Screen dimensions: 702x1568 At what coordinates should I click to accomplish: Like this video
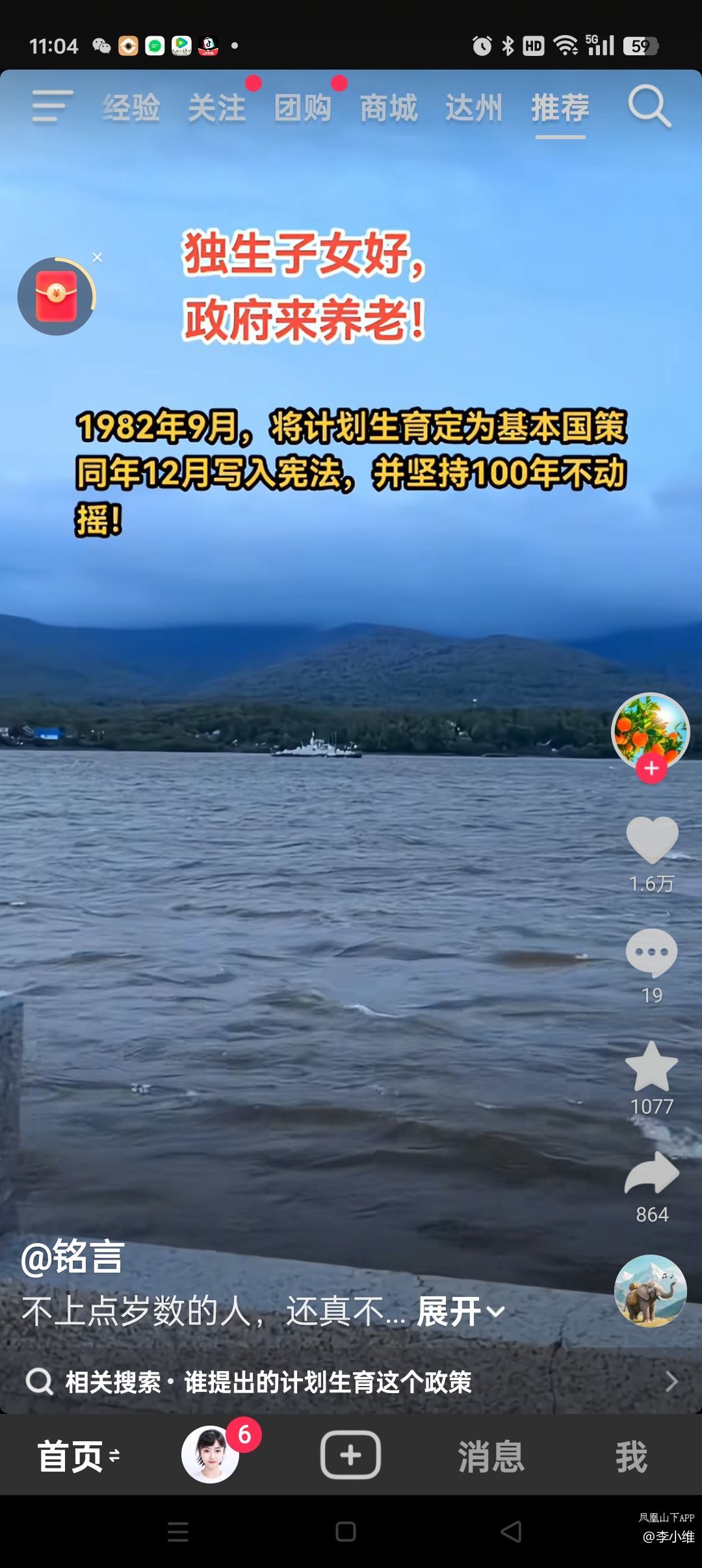(651, 841)
